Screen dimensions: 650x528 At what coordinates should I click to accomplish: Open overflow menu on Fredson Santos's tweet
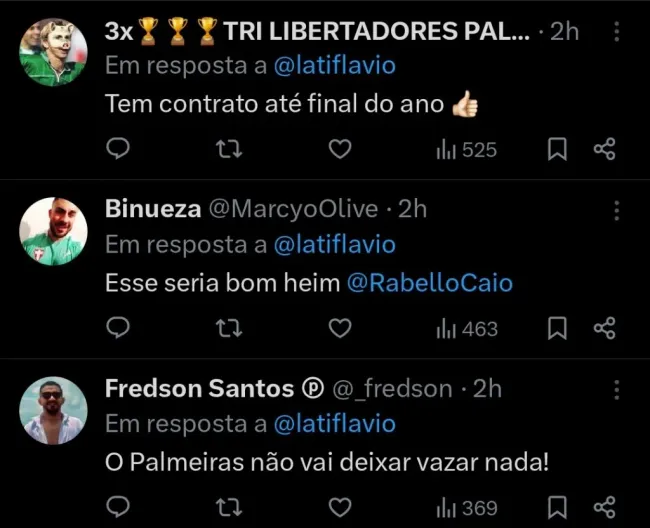point(616,389)
